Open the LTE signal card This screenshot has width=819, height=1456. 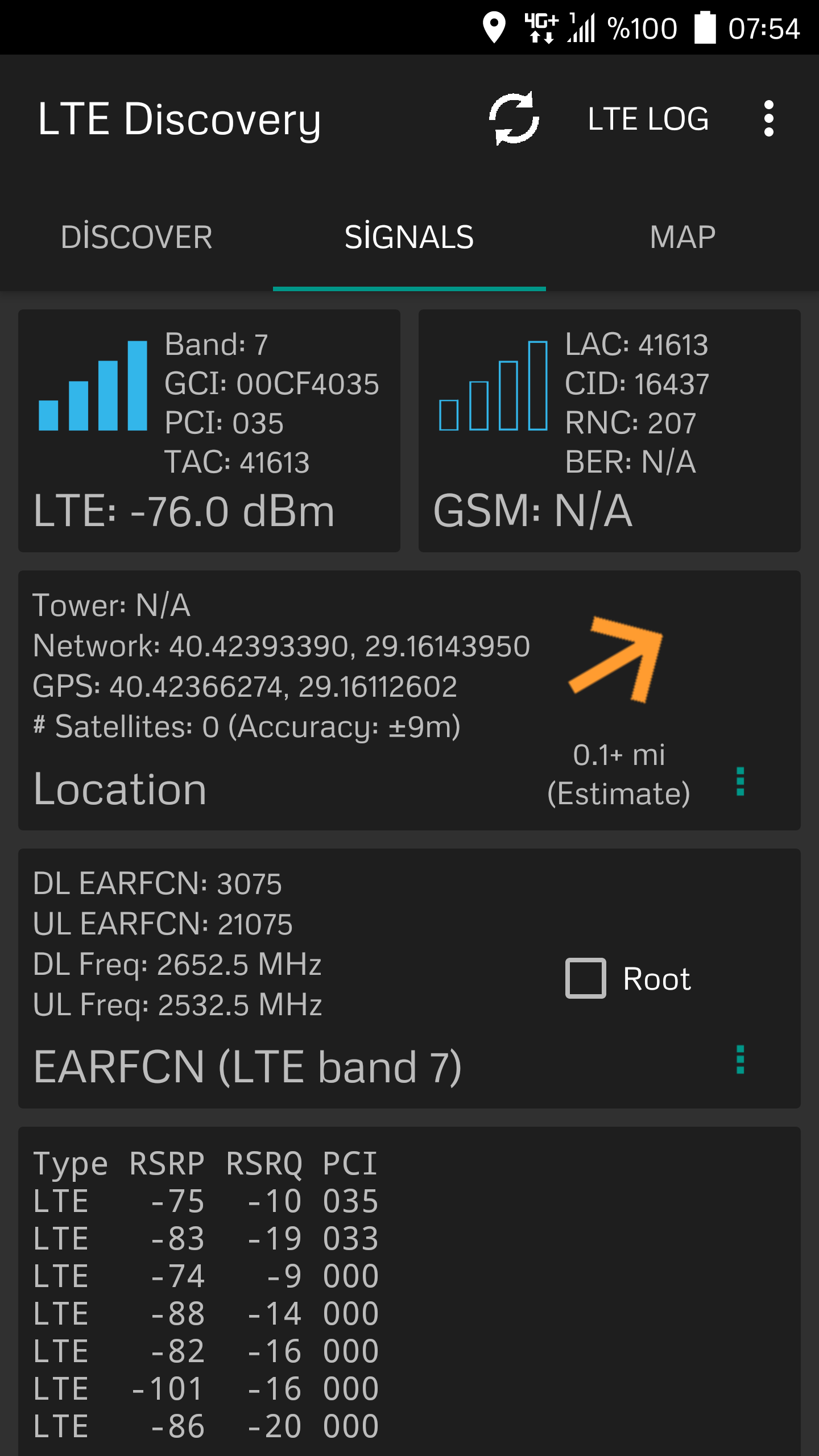209,431
